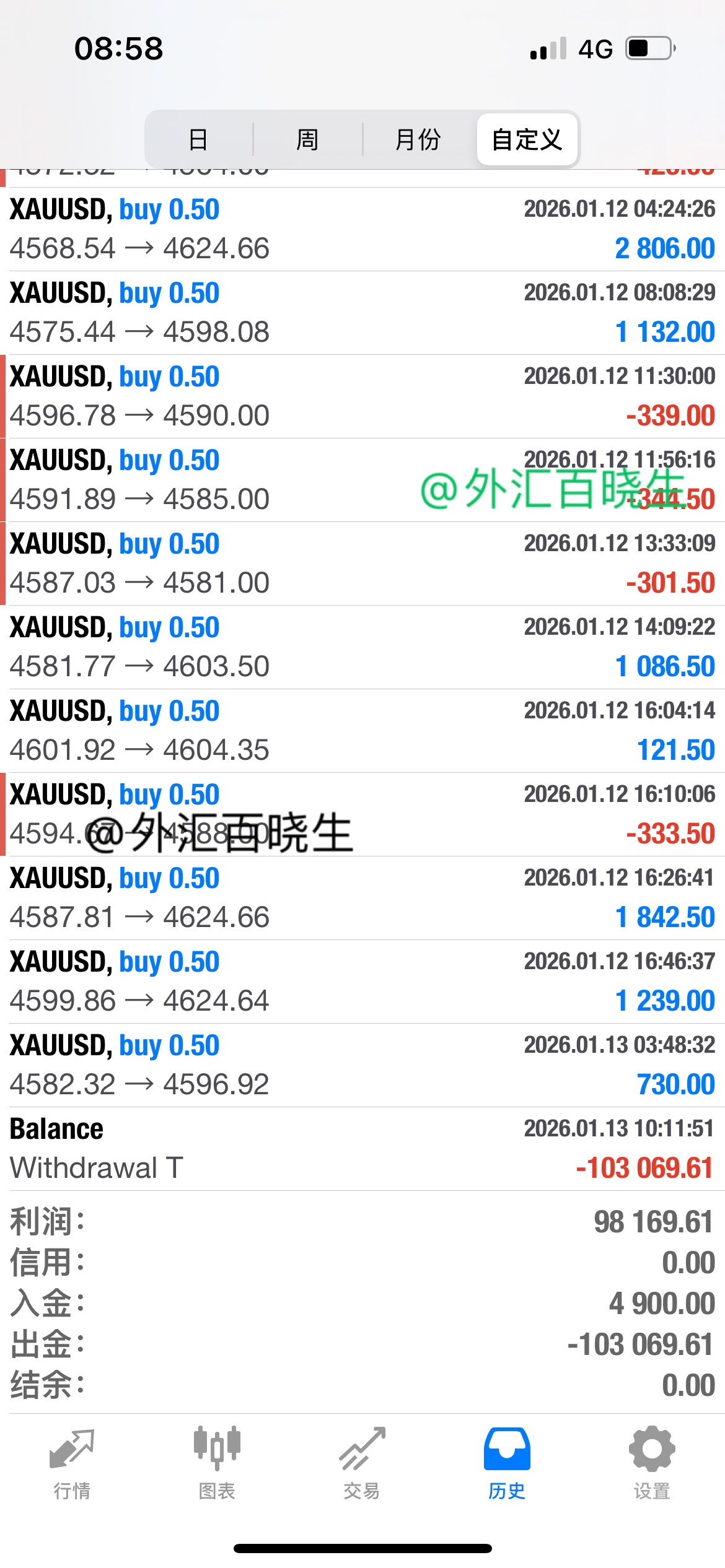View details of trade with -301.50 loss
The height and width of the screenshot is (1568, 725).
coord(362,564)
